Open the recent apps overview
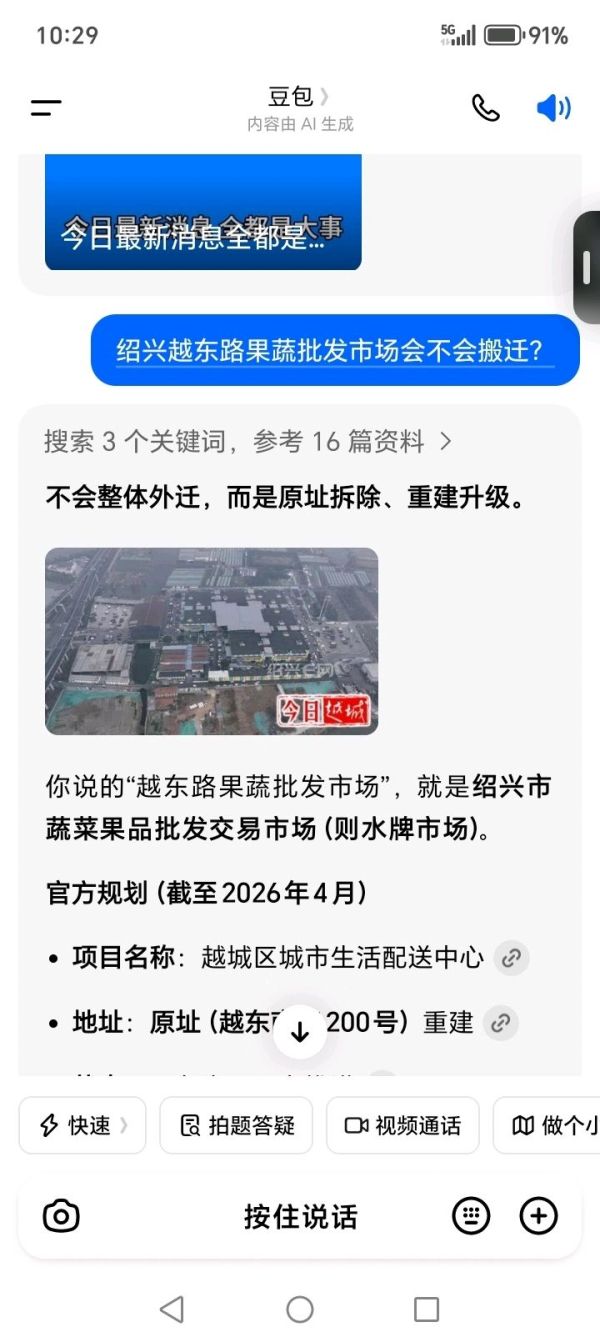The width and height of the screenshot is (600, 1342). (x=427, y=1309)
